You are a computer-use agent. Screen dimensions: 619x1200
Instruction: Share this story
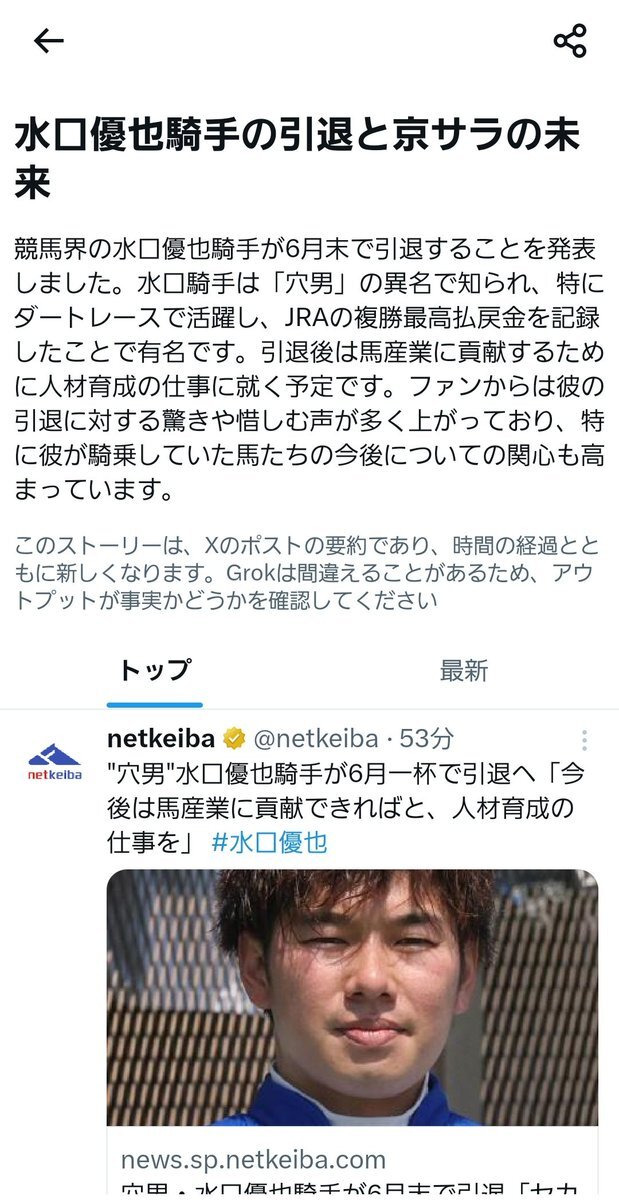click(570, 41)
